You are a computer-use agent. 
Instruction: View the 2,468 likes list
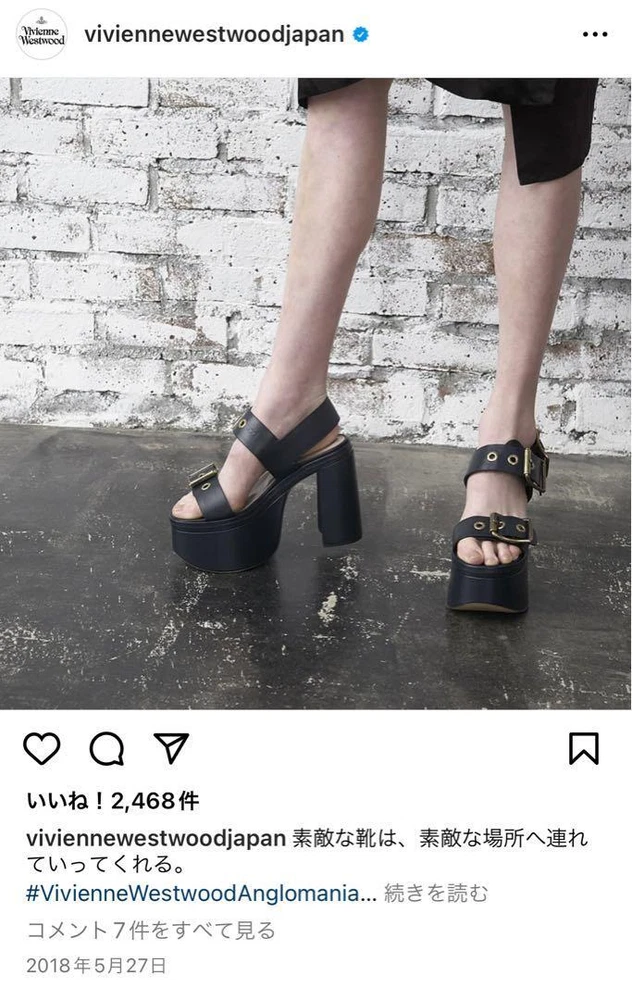pyautogui.click(x=112, y=800)
